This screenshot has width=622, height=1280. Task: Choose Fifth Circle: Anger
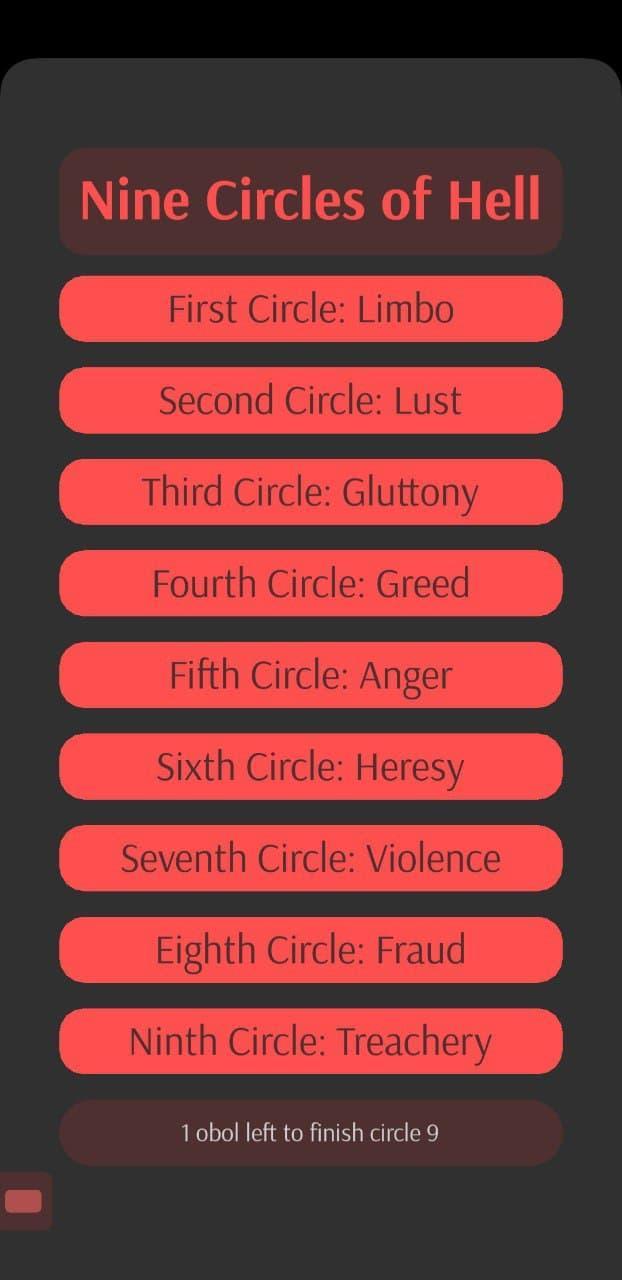(311, 675)
